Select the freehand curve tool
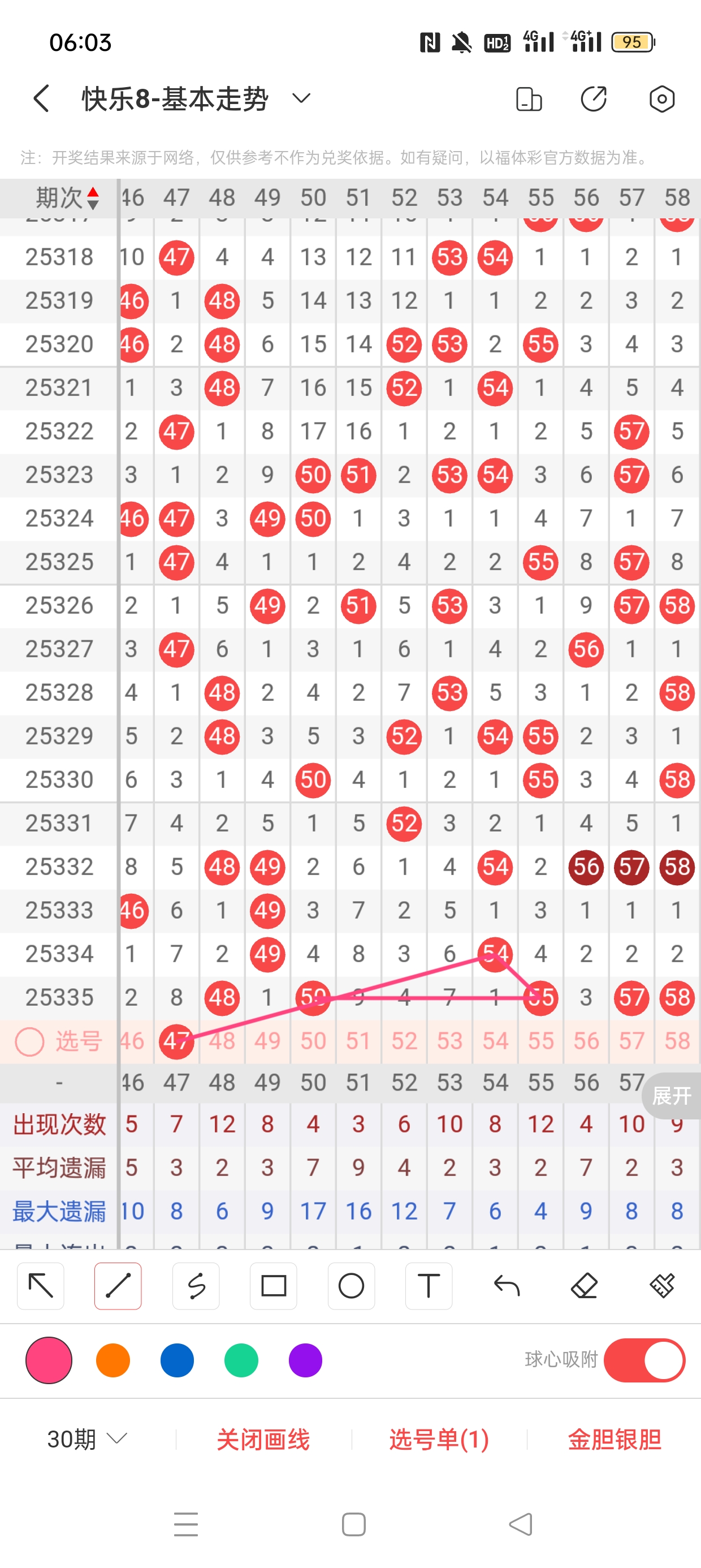Image resolution: width=701 pixels, height=1568 pixels. 196,1286
